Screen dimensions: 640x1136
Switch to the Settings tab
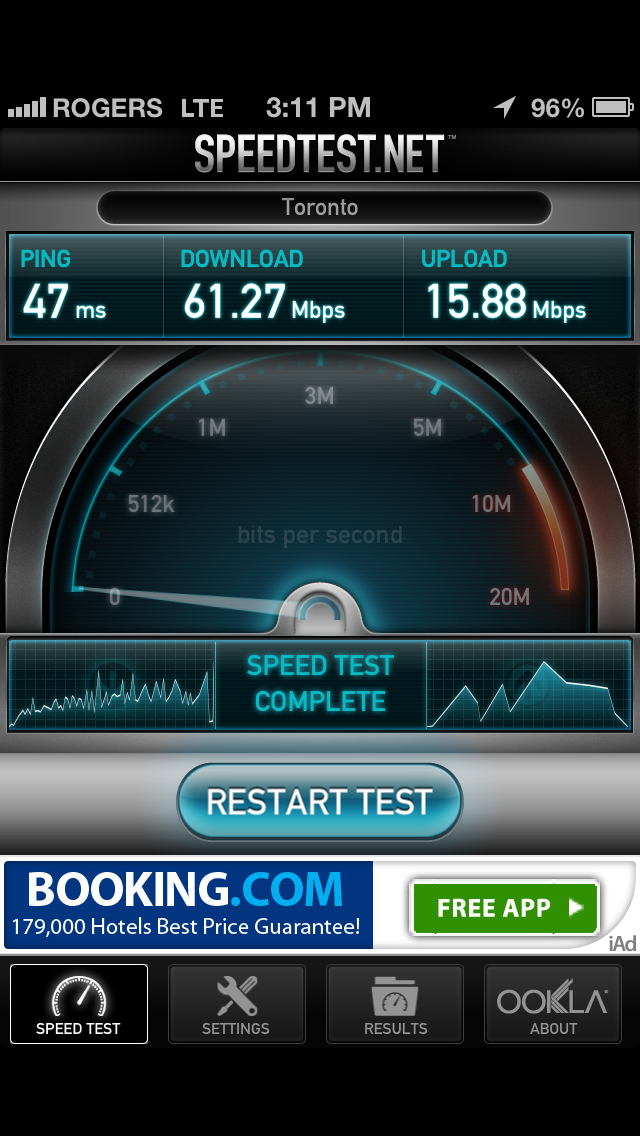236,1004
